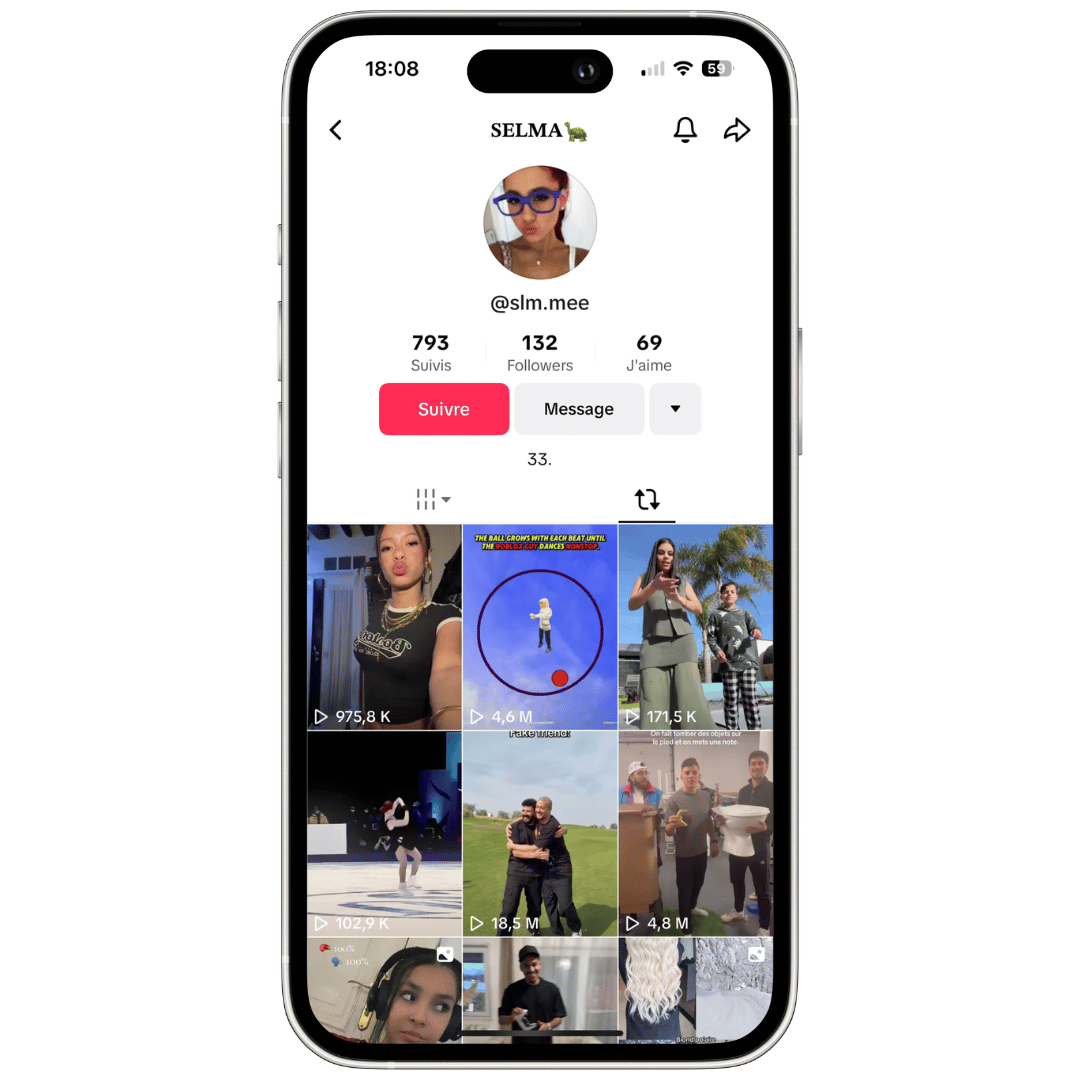
Task: Play the video with 4,8 M views
Action: pos(695,833)
